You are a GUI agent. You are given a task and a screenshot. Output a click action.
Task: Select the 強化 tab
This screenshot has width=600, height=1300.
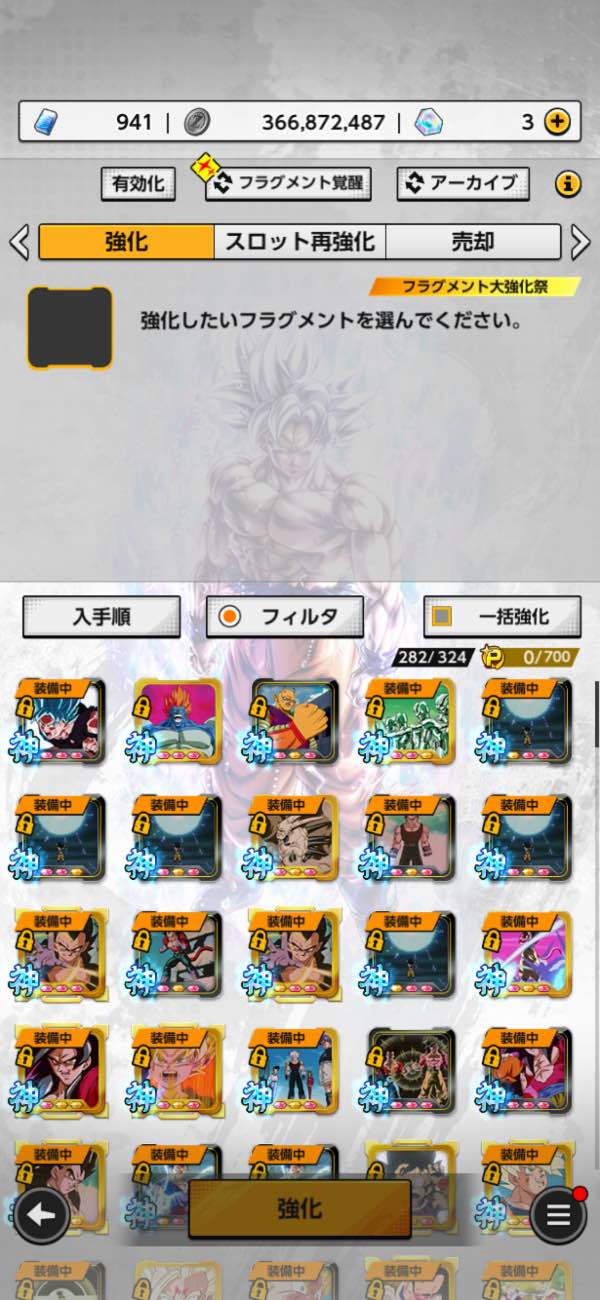127,242
